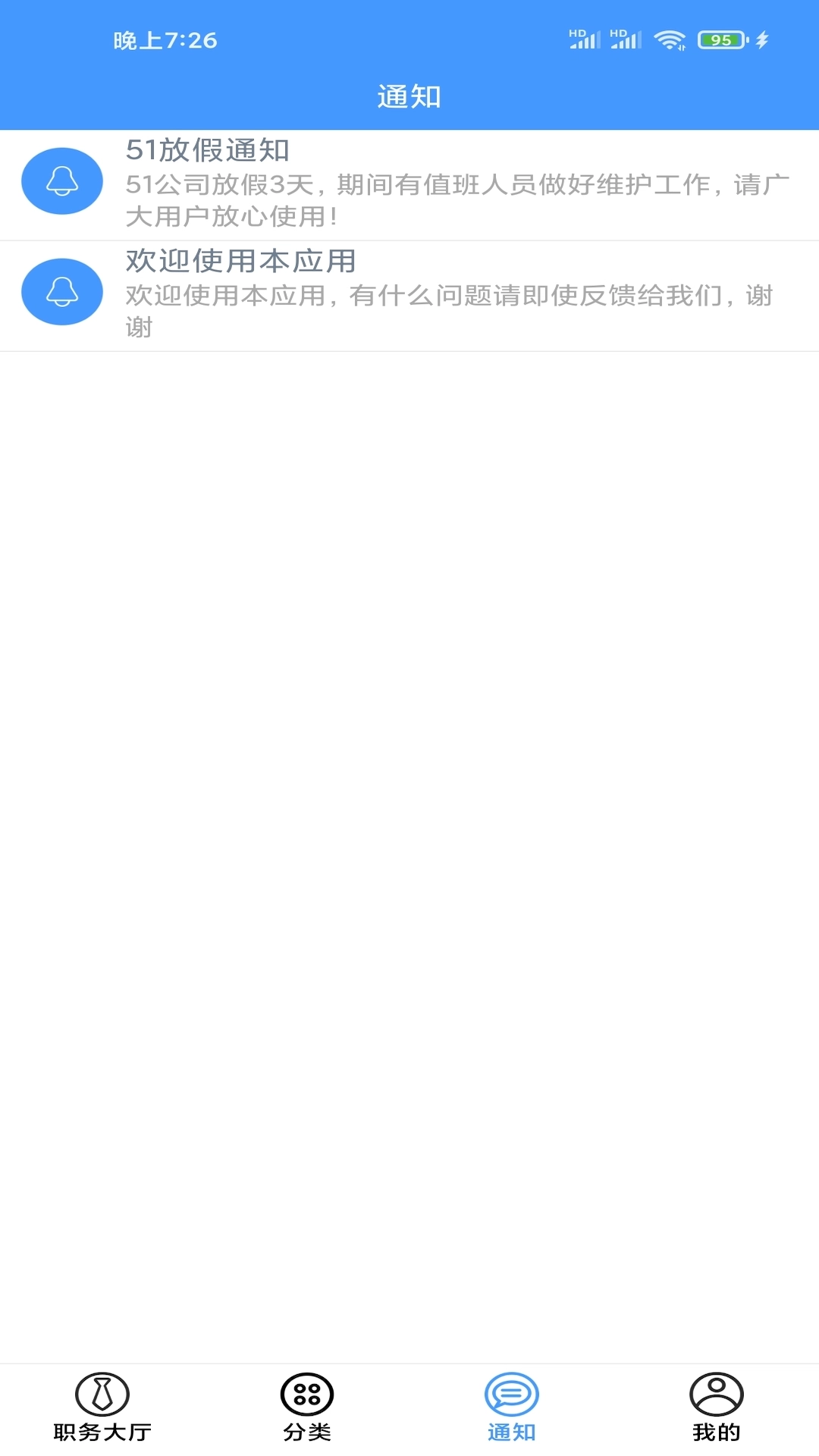Viewport: 819px width, 1456px height.
Task: Click the battery level indicator showing 95
Action: click(719, 42)
